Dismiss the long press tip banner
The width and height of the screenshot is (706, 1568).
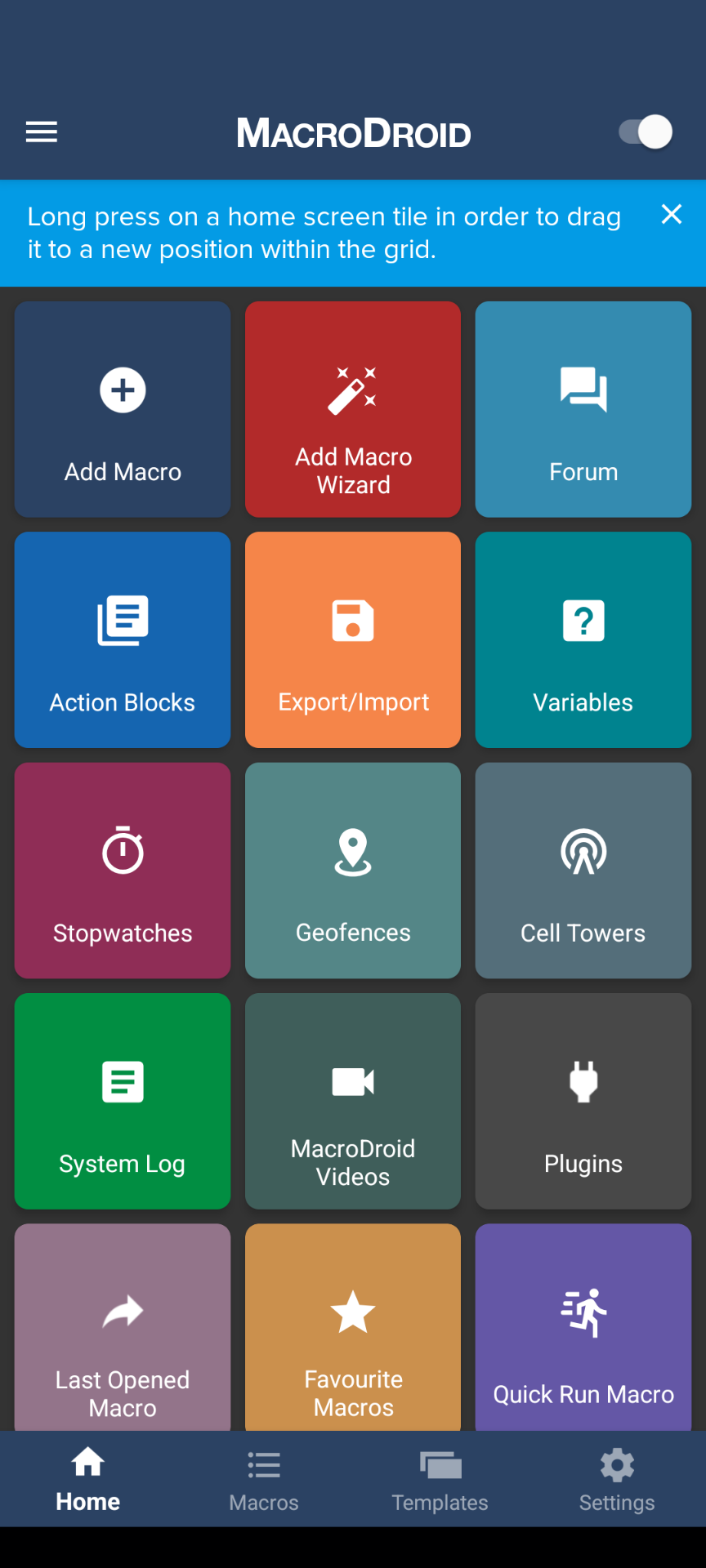(672, 215)
